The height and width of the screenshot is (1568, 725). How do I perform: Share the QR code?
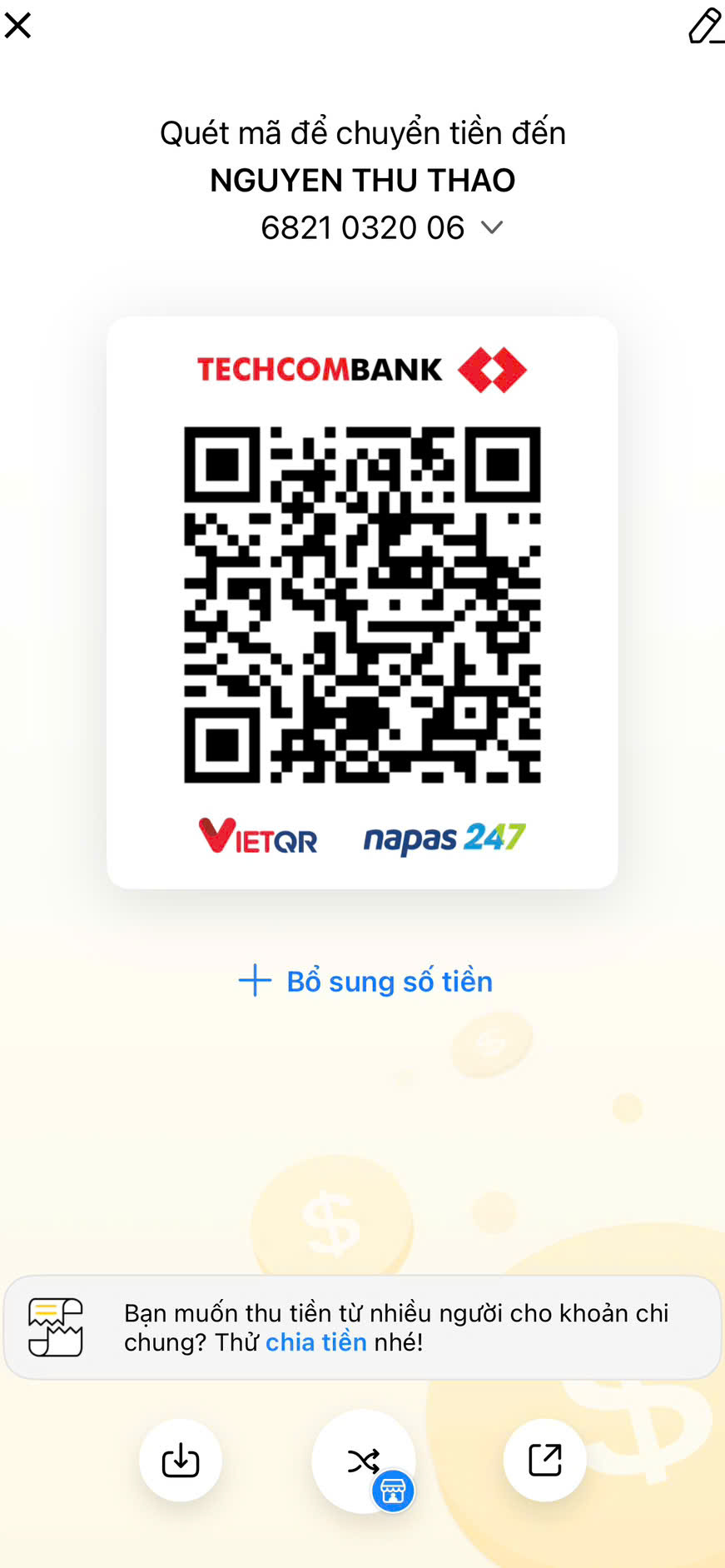(x=545, y=1460)
